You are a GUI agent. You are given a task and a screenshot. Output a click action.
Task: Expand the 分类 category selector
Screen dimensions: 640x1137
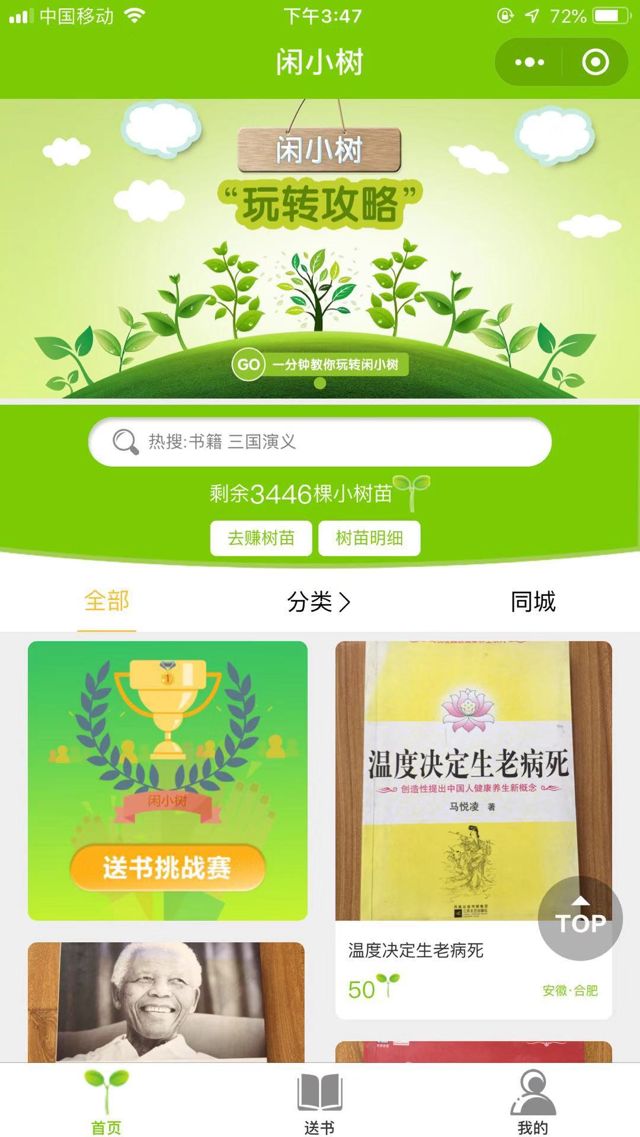319,601
